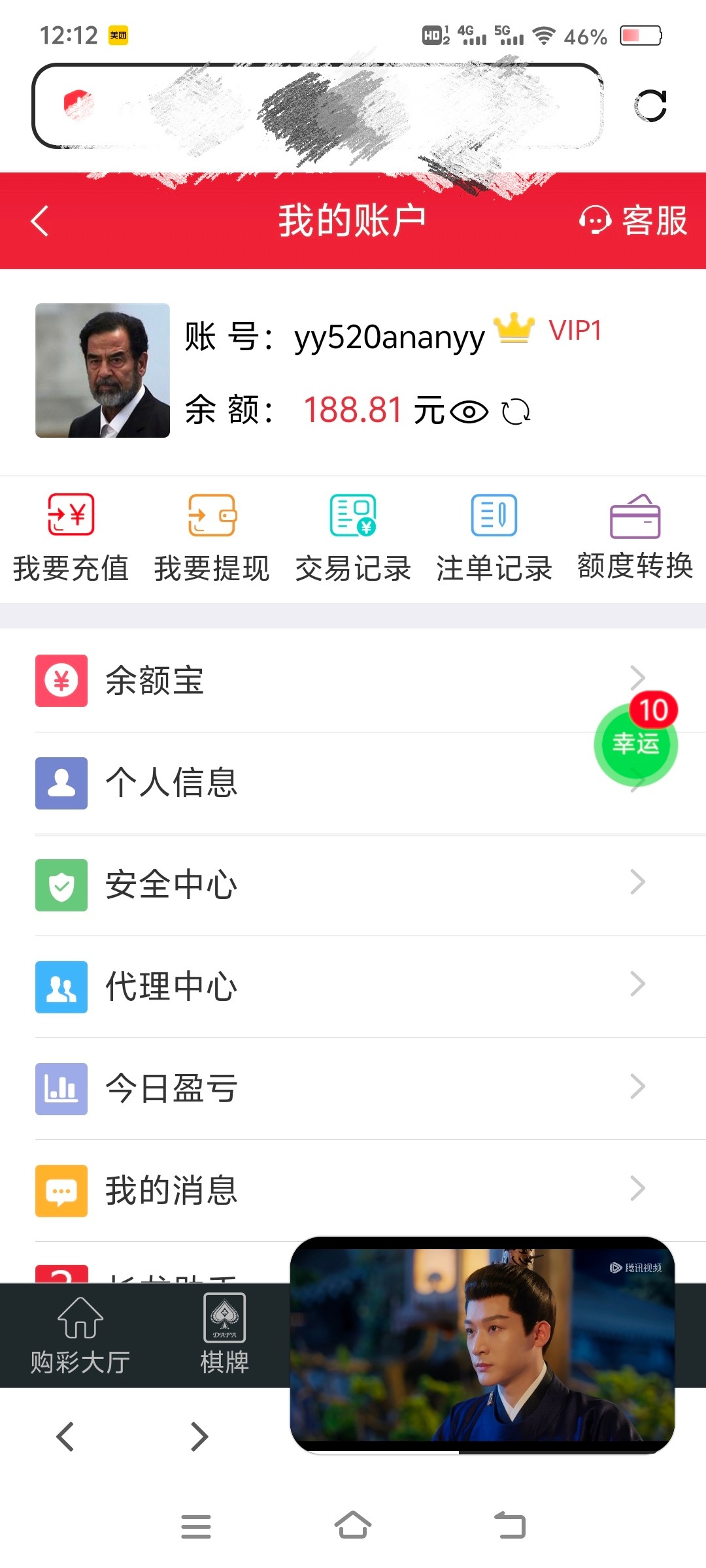The image size is (706, 1568).
Task: Contact 客服 customer service
Action: (x=633, y=221)
